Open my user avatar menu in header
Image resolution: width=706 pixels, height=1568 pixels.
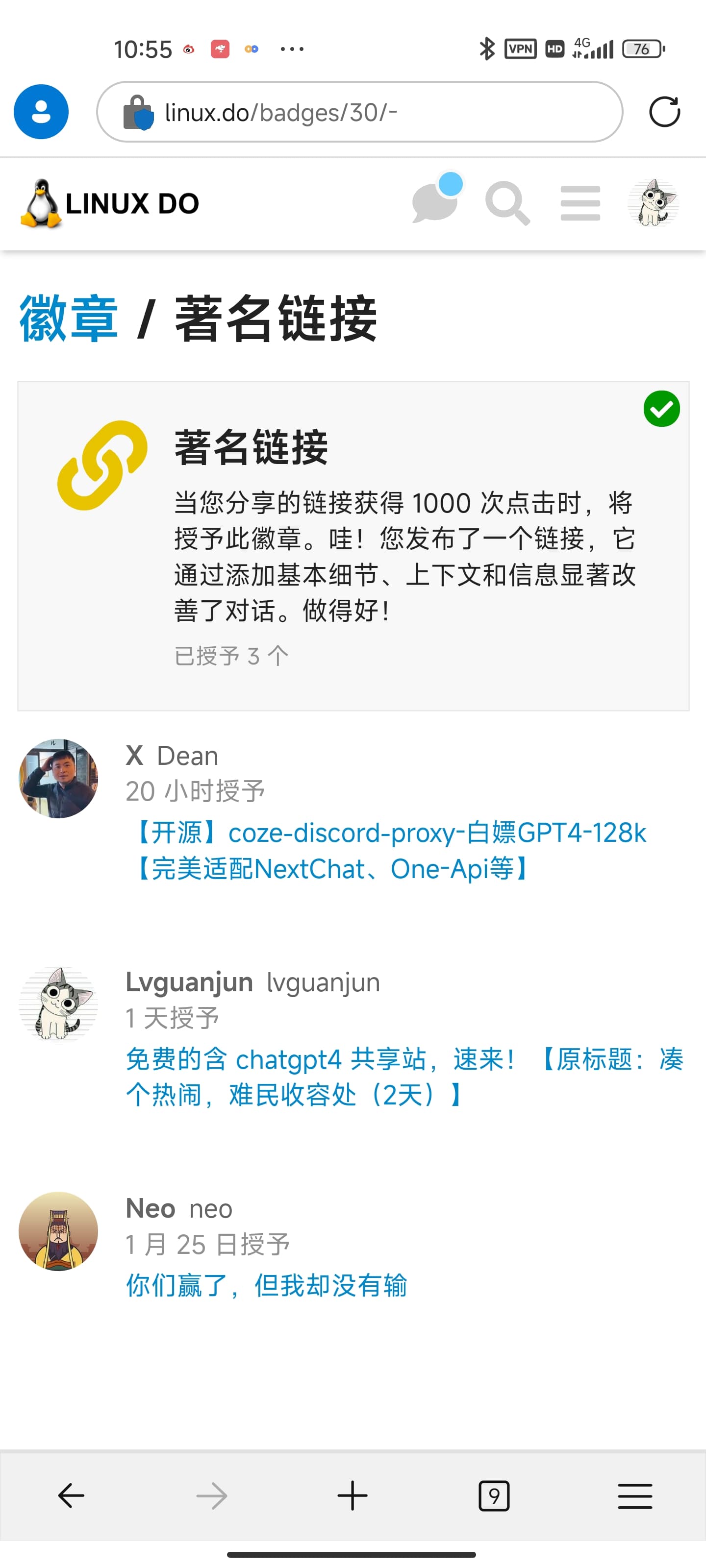tap(653, 203)
